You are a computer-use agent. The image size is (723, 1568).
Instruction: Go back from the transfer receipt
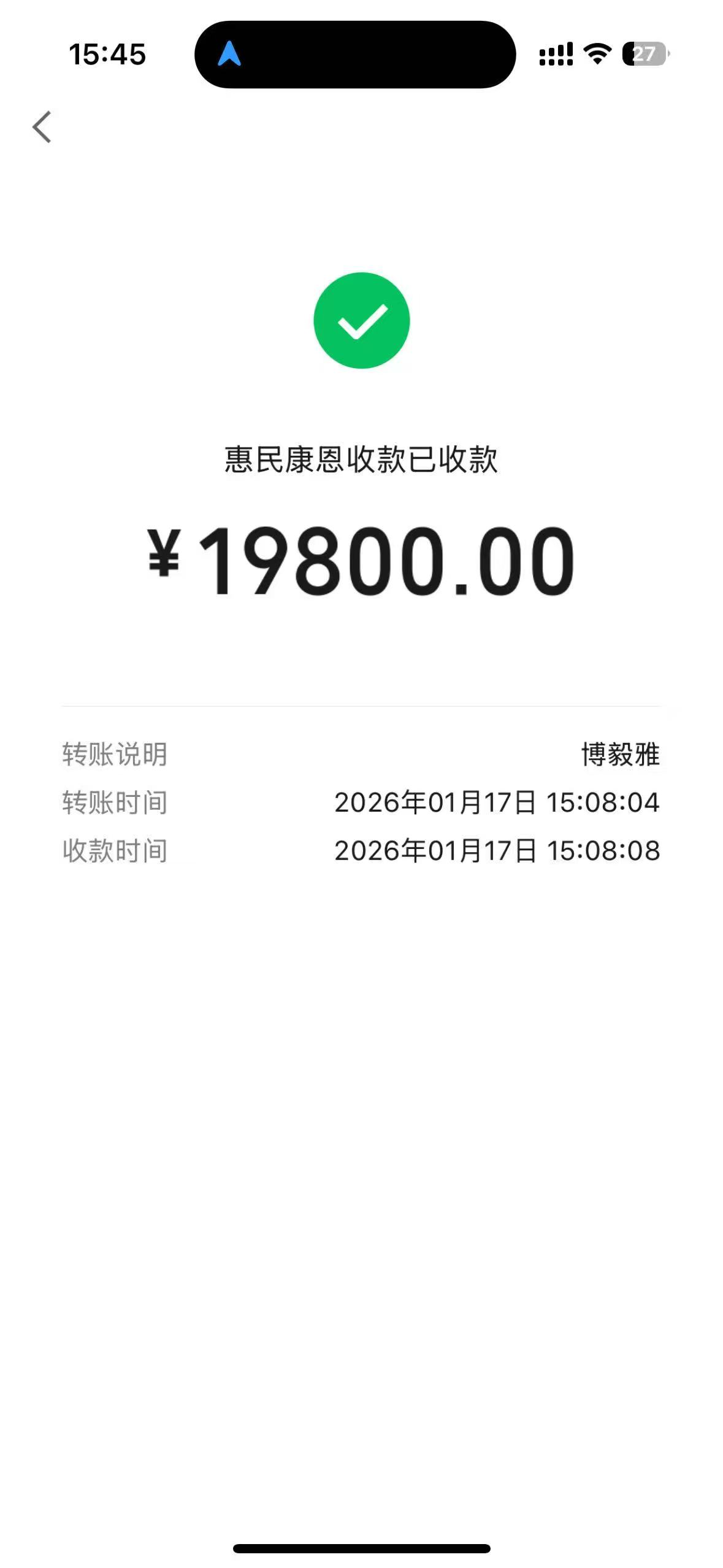click(x=42, y=127)
